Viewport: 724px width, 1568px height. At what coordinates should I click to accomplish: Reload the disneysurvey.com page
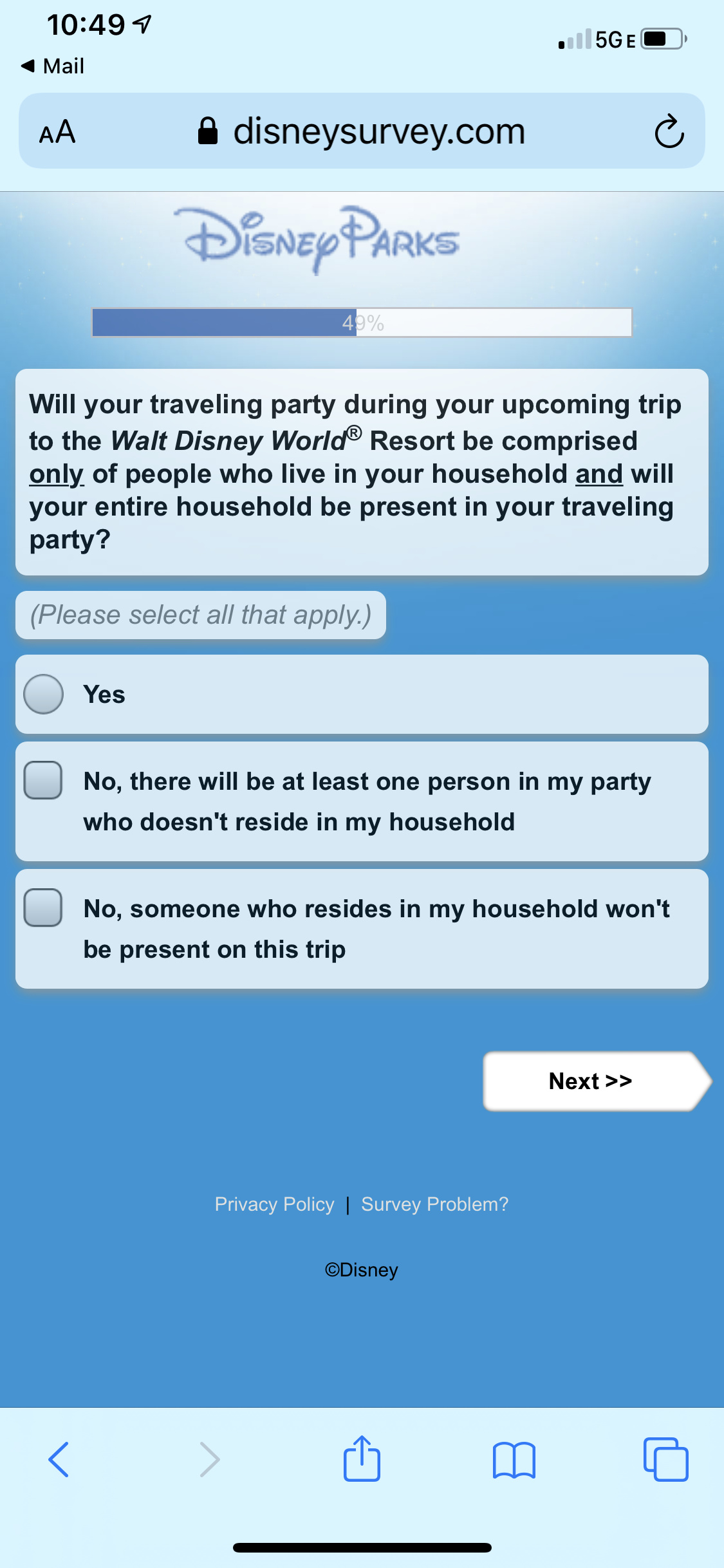point(669,131)
